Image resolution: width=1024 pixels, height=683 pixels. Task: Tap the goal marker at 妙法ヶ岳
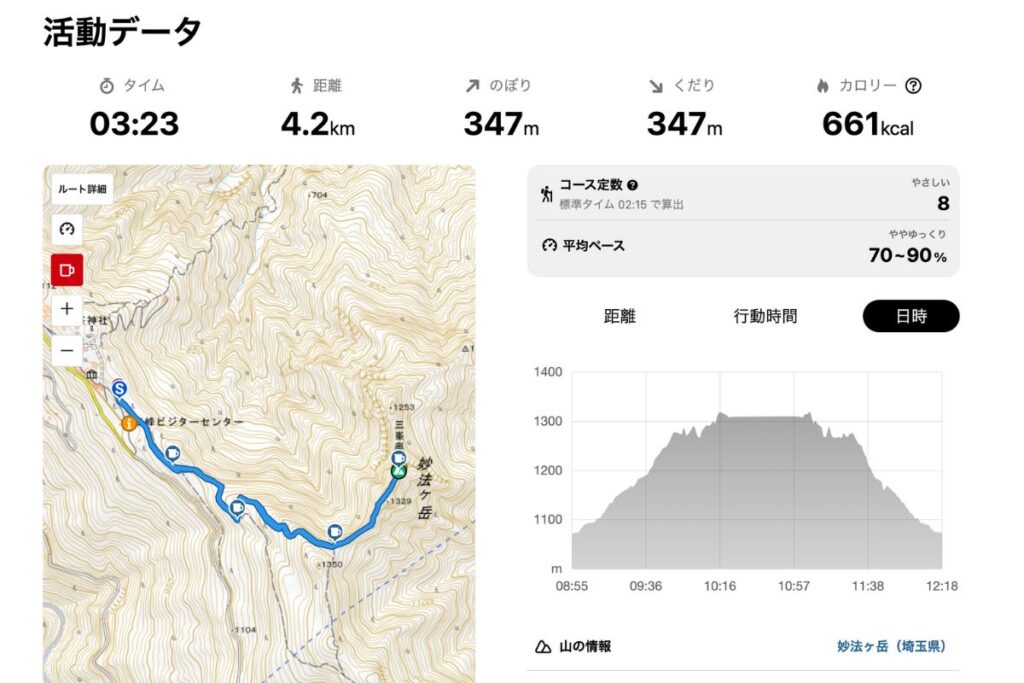coord(398,471)
